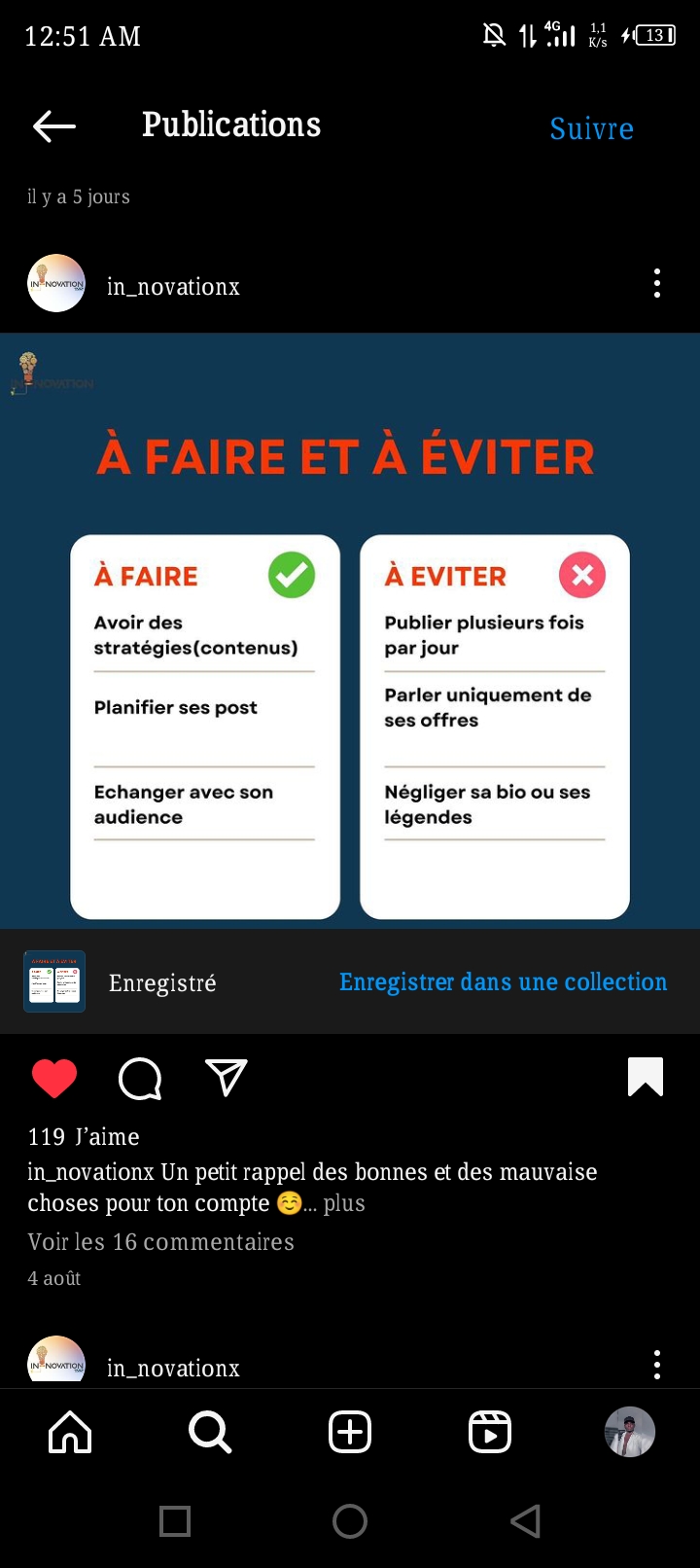Unlike the post with the red heart
The image size is (700, 1568).
pos(54,1079)
